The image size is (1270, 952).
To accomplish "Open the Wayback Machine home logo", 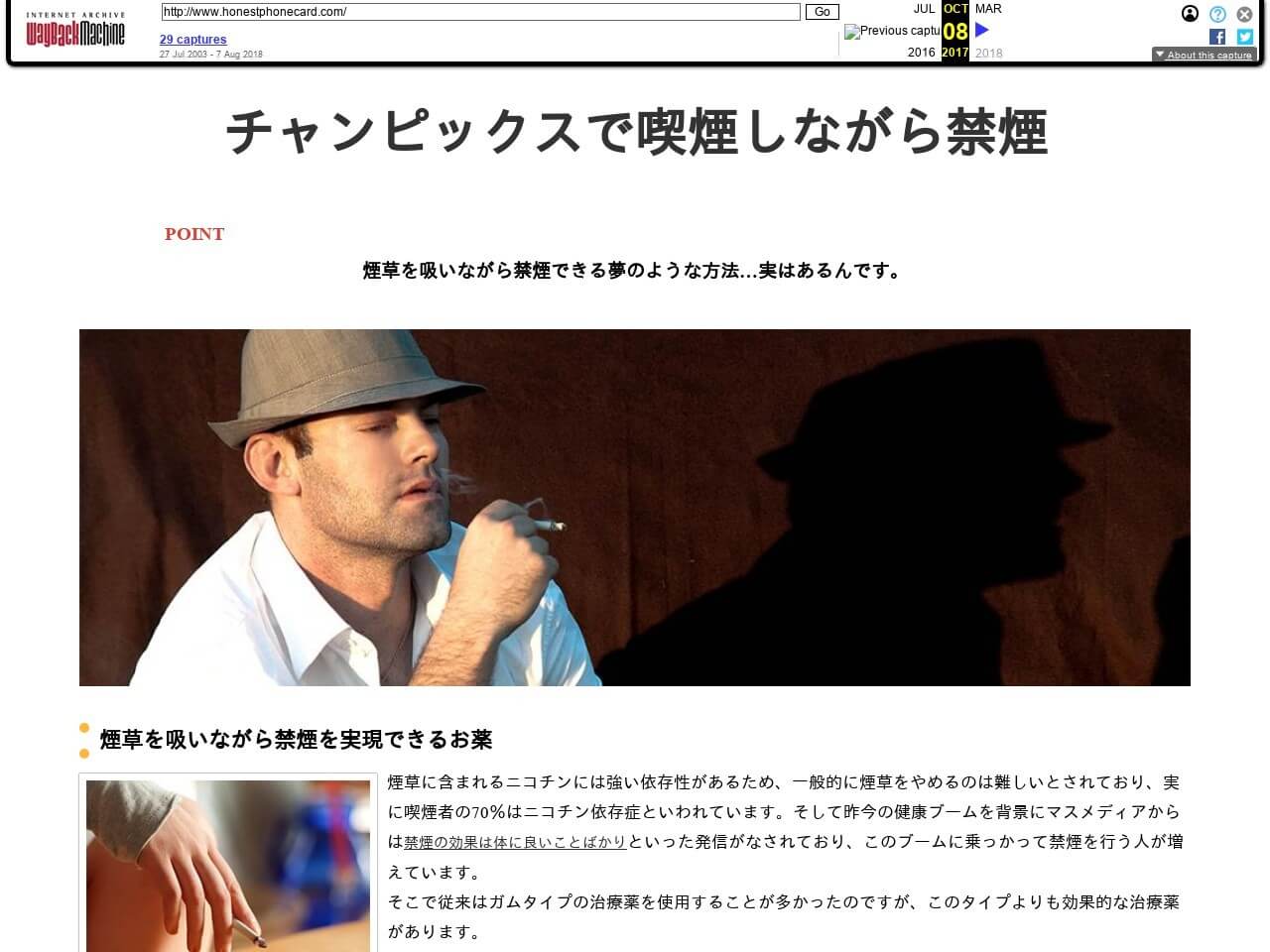I will [75, 31].
